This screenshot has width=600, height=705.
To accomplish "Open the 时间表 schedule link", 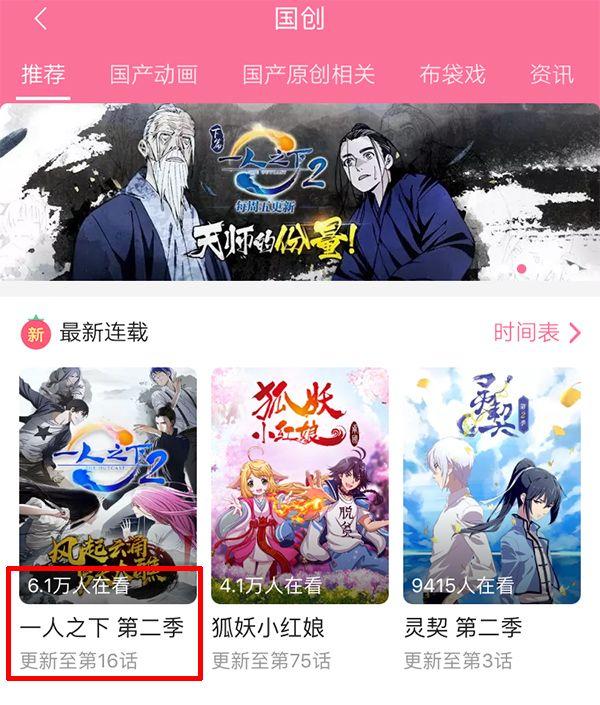I will tap(537, 333).
